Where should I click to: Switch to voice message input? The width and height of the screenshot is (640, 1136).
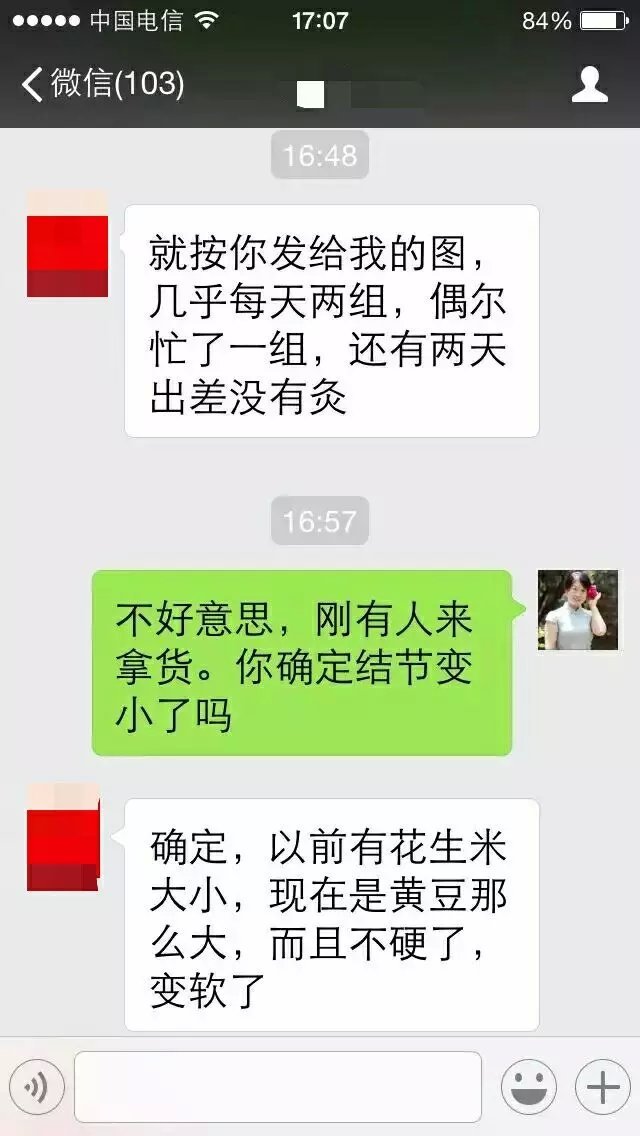(x=37, y=1087)
